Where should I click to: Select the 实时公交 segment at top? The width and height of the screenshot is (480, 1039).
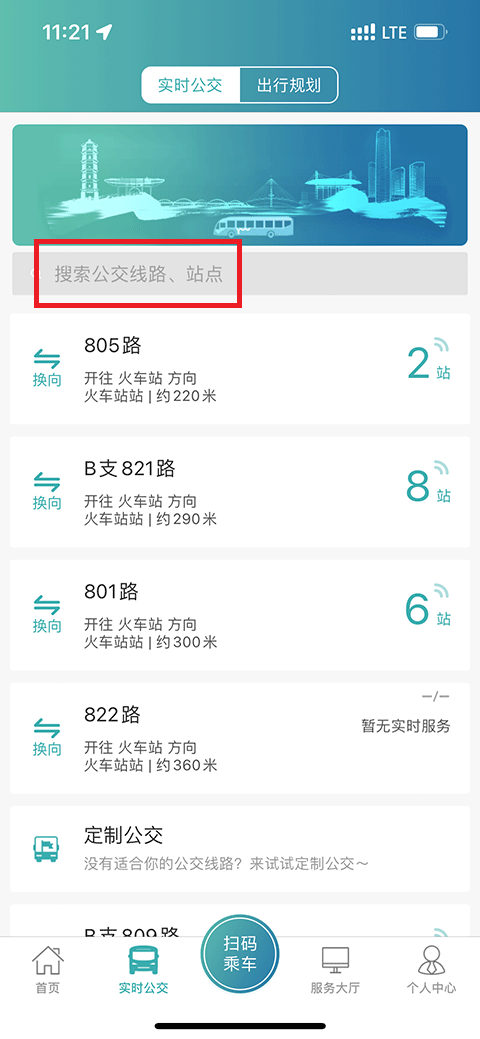tap(190, 85)
